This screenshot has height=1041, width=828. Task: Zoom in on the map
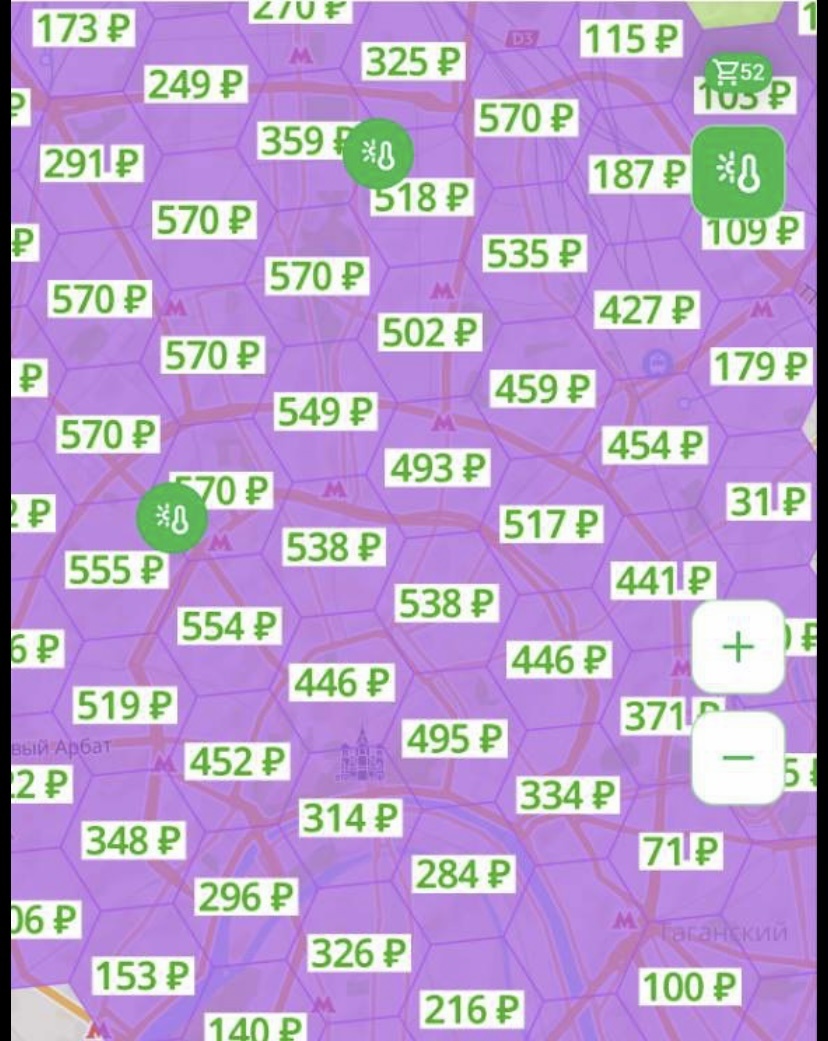click(x=738, y=647)
